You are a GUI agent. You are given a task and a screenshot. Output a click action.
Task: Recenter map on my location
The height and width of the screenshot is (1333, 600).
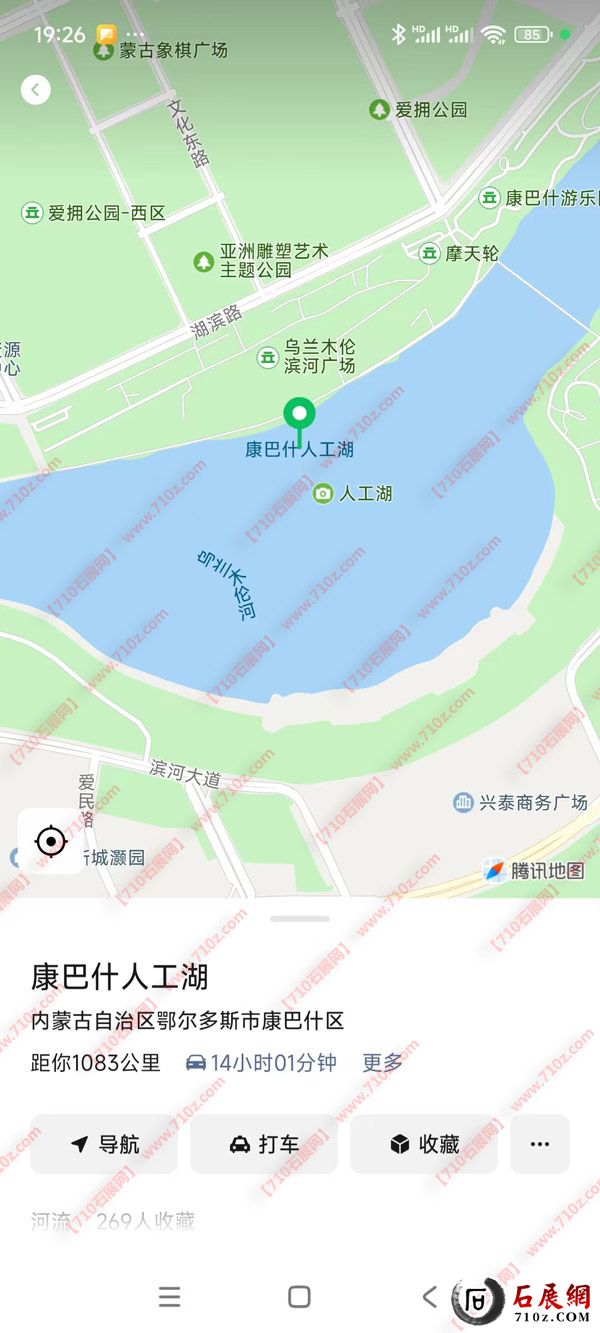tap(51, 841)
